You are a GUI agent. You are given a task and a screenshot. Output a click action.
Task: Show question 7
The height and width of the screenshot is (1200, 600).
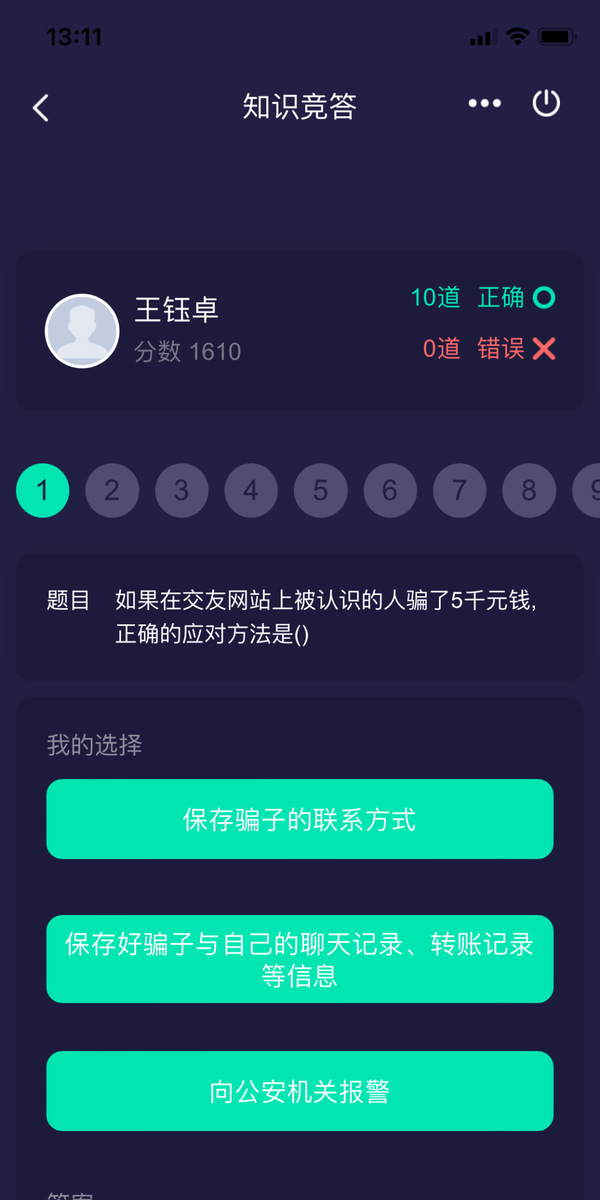coord(459,490)
